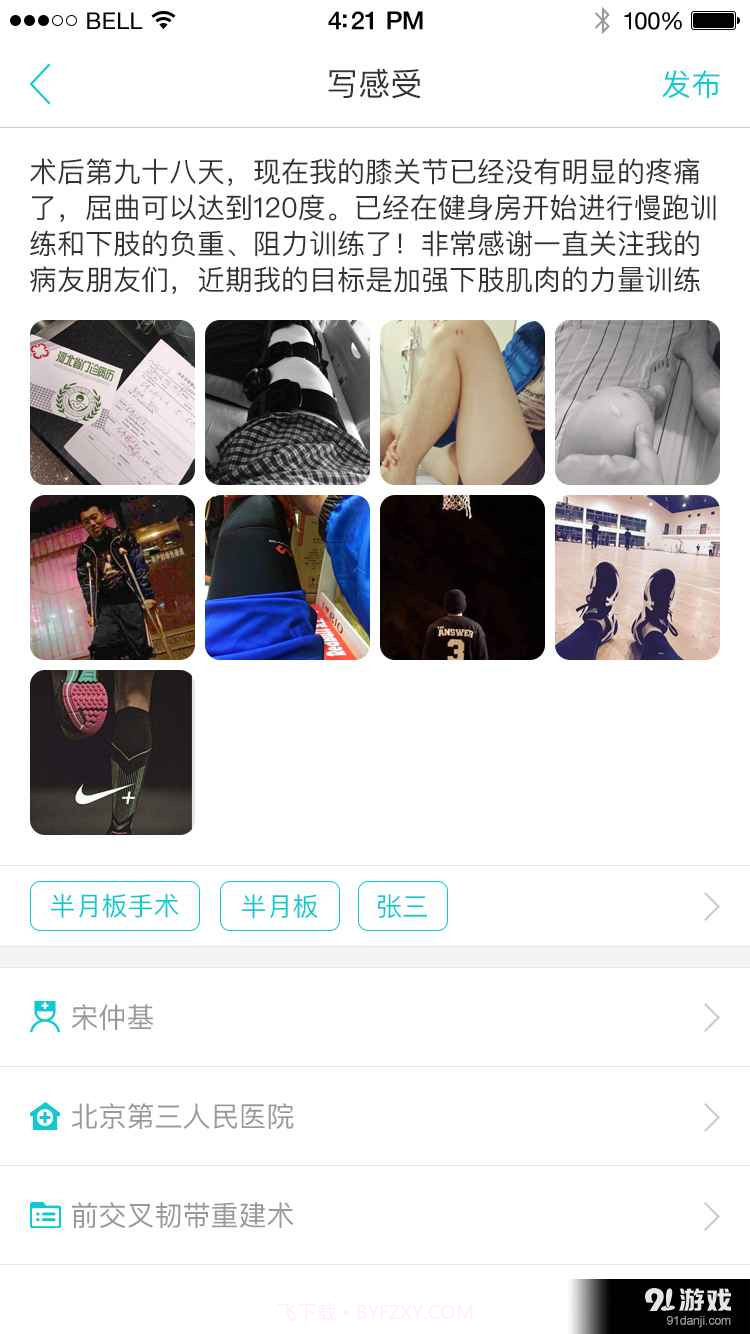Select the 张三 tag
Viewport: 750px width, 1334px height.
(403, 906)
